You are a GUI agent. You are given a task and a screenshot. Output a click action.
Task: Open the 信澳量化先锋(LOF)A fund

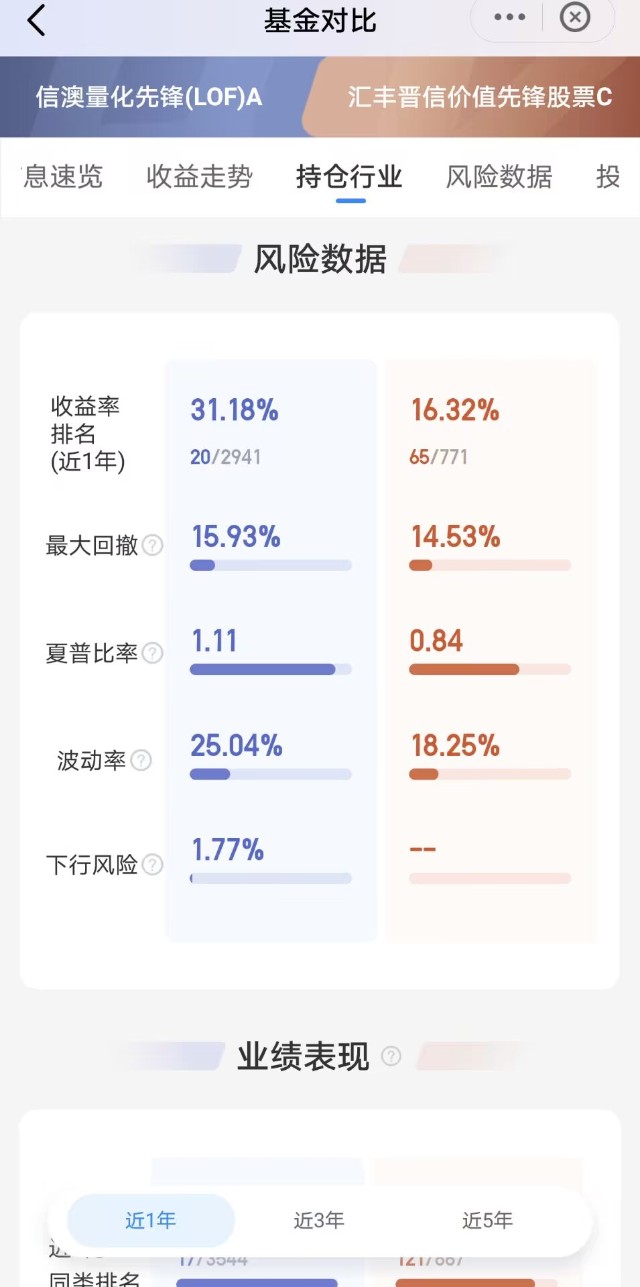(x=149, y=97)
